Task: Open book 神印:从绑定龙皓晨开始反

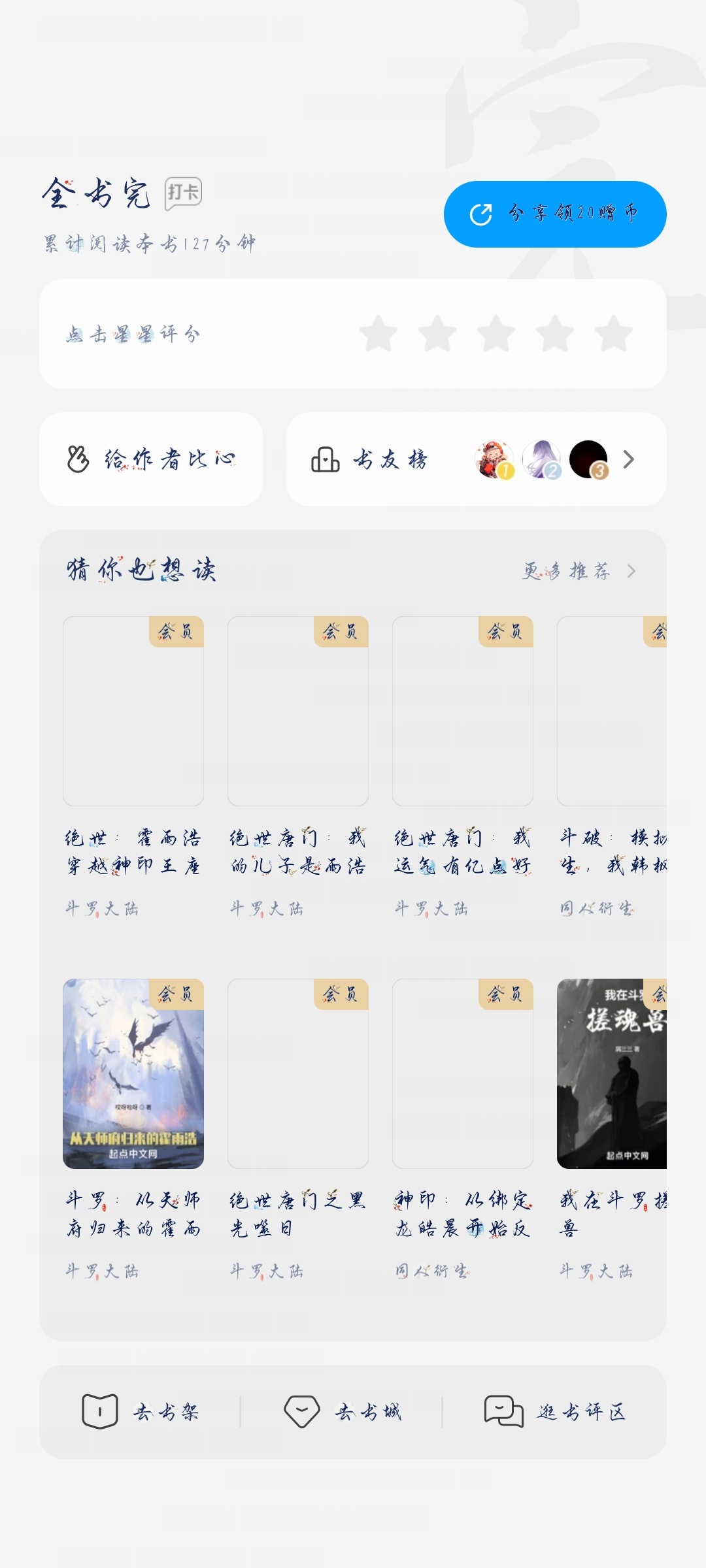Action: [463, 1129]
